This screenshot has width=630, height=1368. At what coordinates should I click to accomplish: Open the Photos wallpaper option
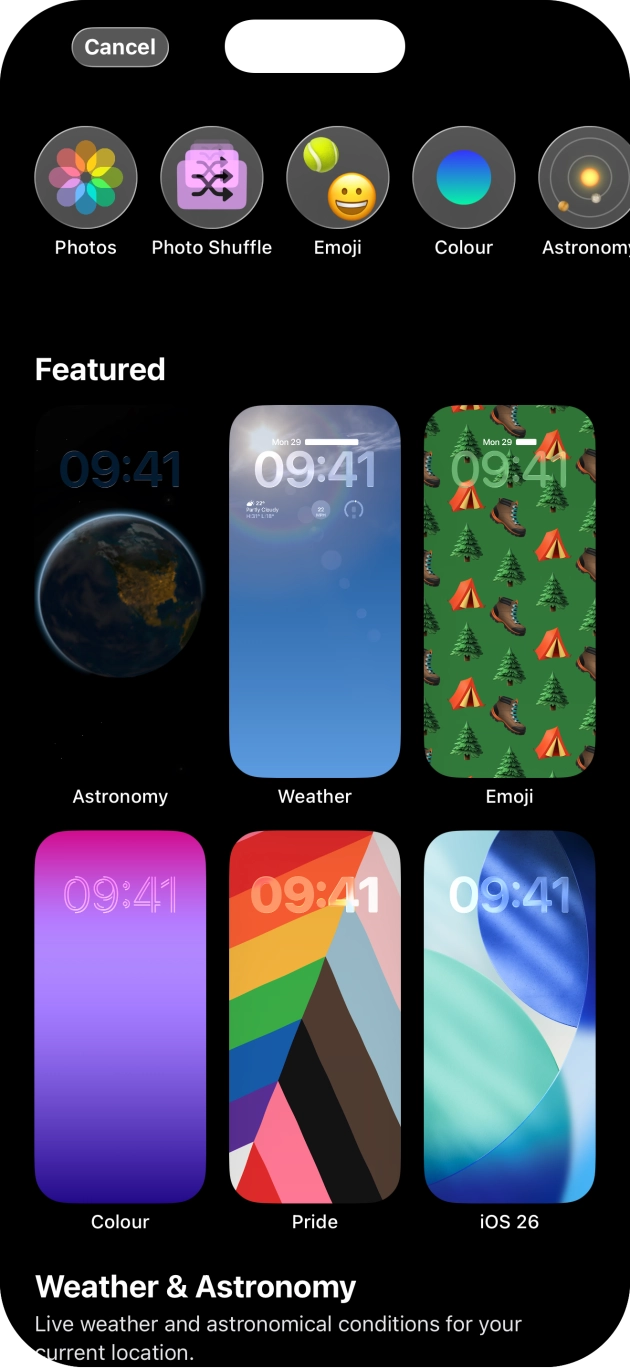[86, 178]
